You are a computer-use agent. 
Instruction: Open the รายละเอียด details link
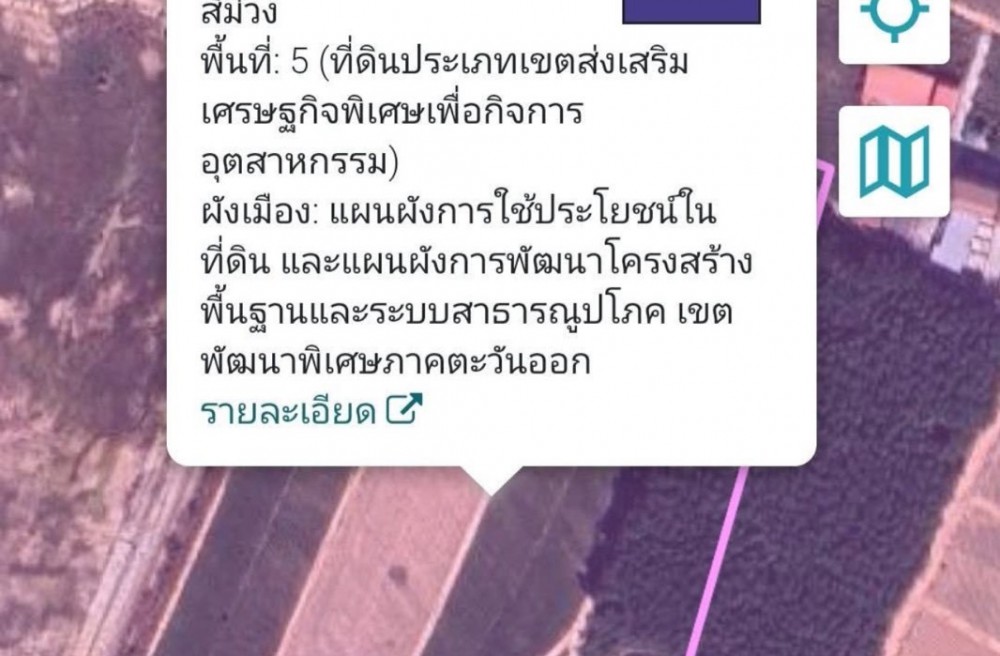click(310, 410)
